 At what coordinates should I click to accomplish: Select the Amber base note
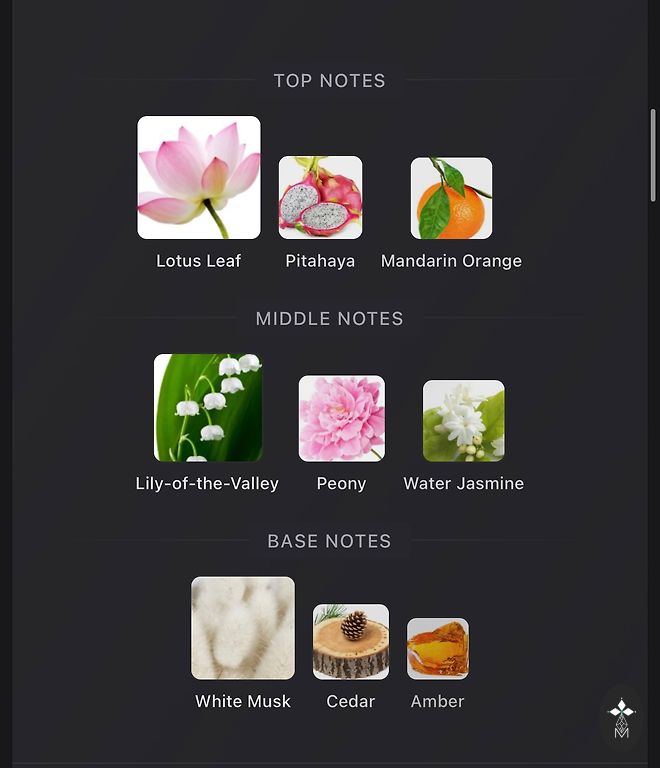pos(438,649)
